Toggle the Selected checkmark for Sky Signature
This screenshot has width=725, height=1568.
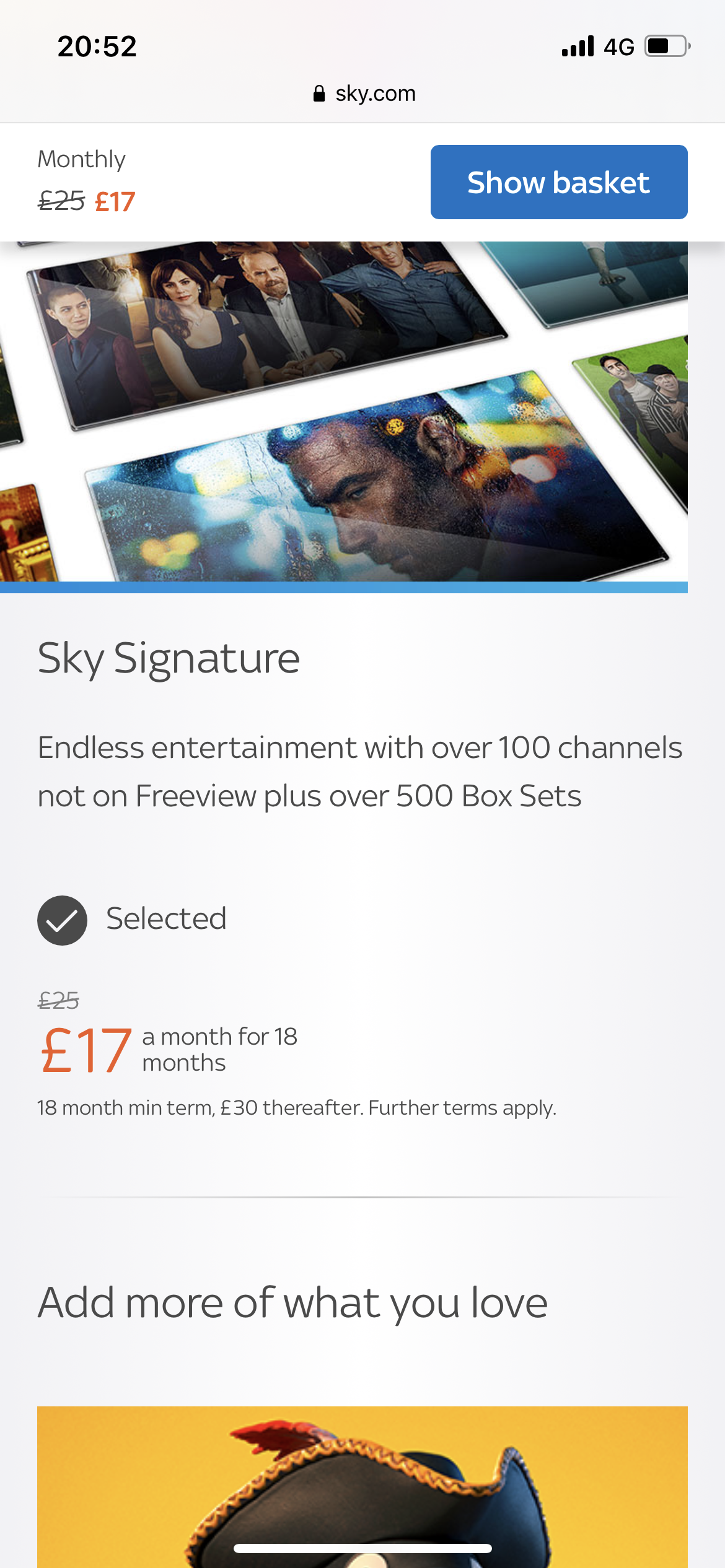(62, 920)
